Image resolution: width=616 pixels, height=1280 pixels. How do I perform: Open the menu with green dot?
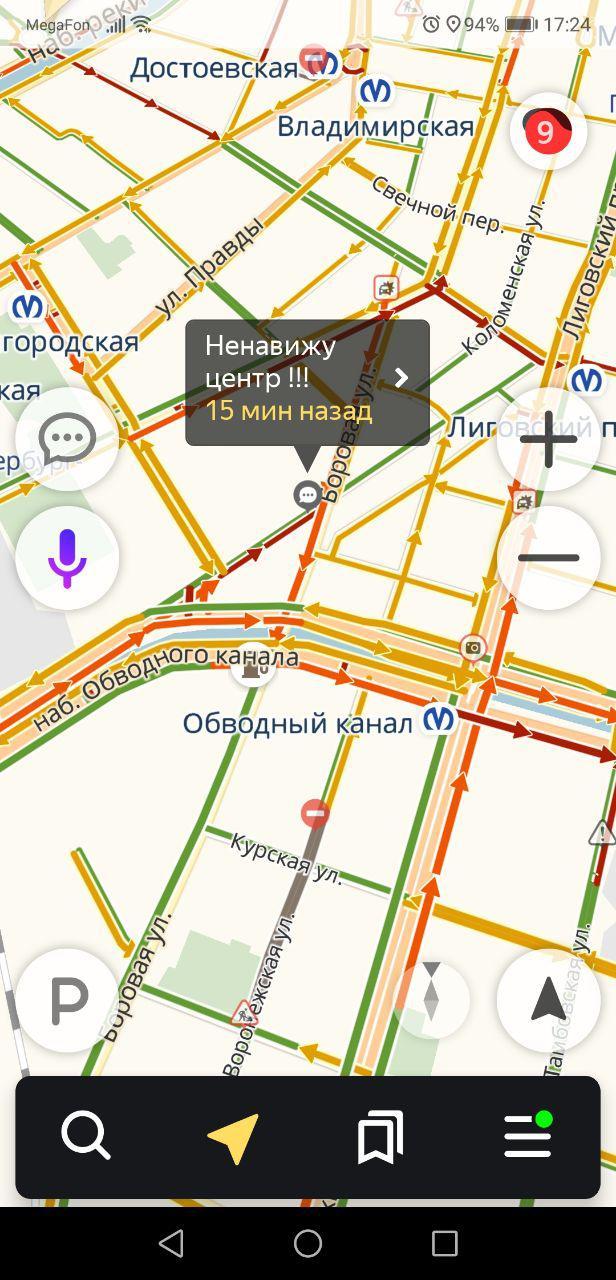528,1137
